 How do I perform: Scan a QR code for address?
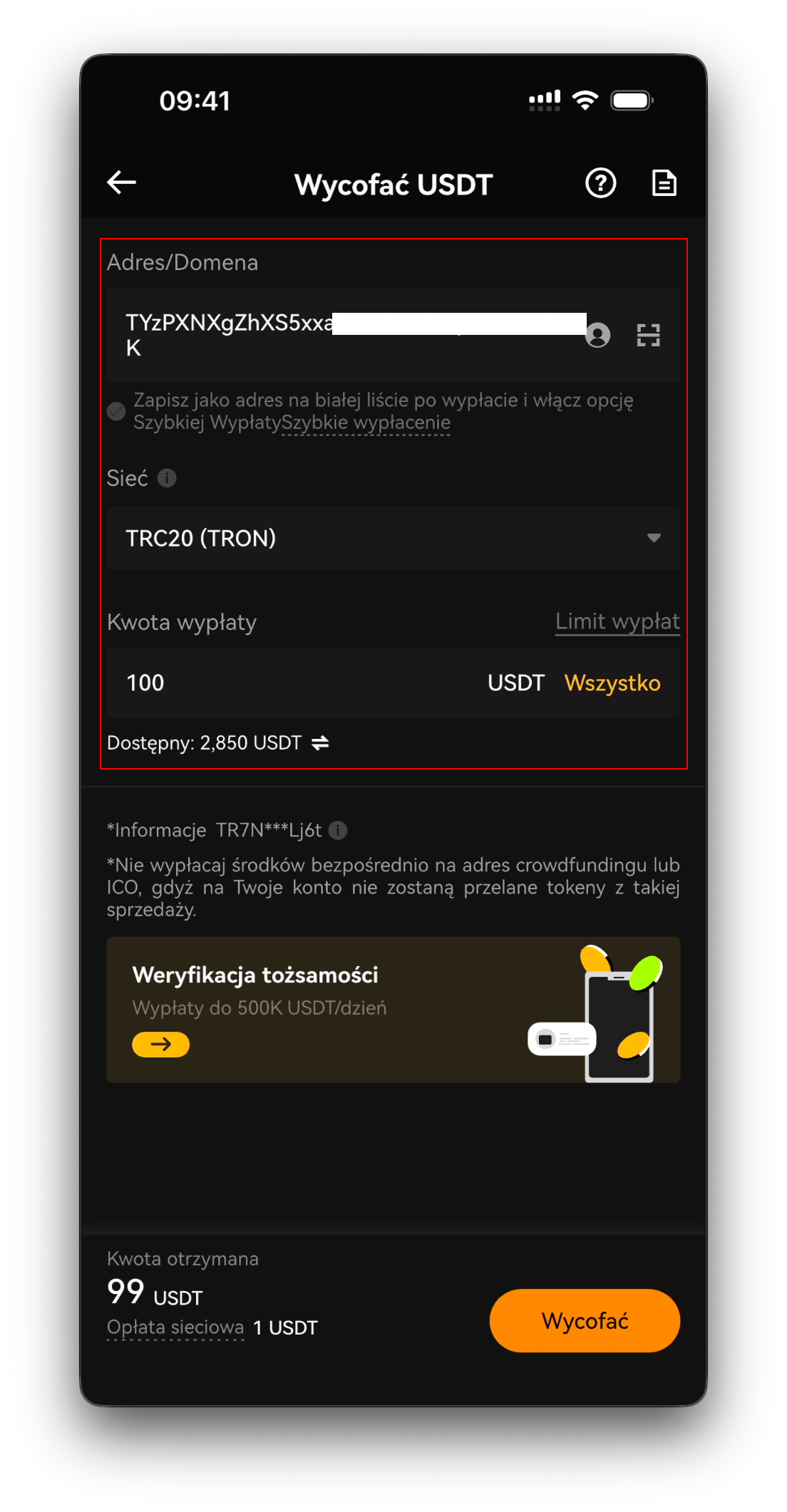click(648, 335)
